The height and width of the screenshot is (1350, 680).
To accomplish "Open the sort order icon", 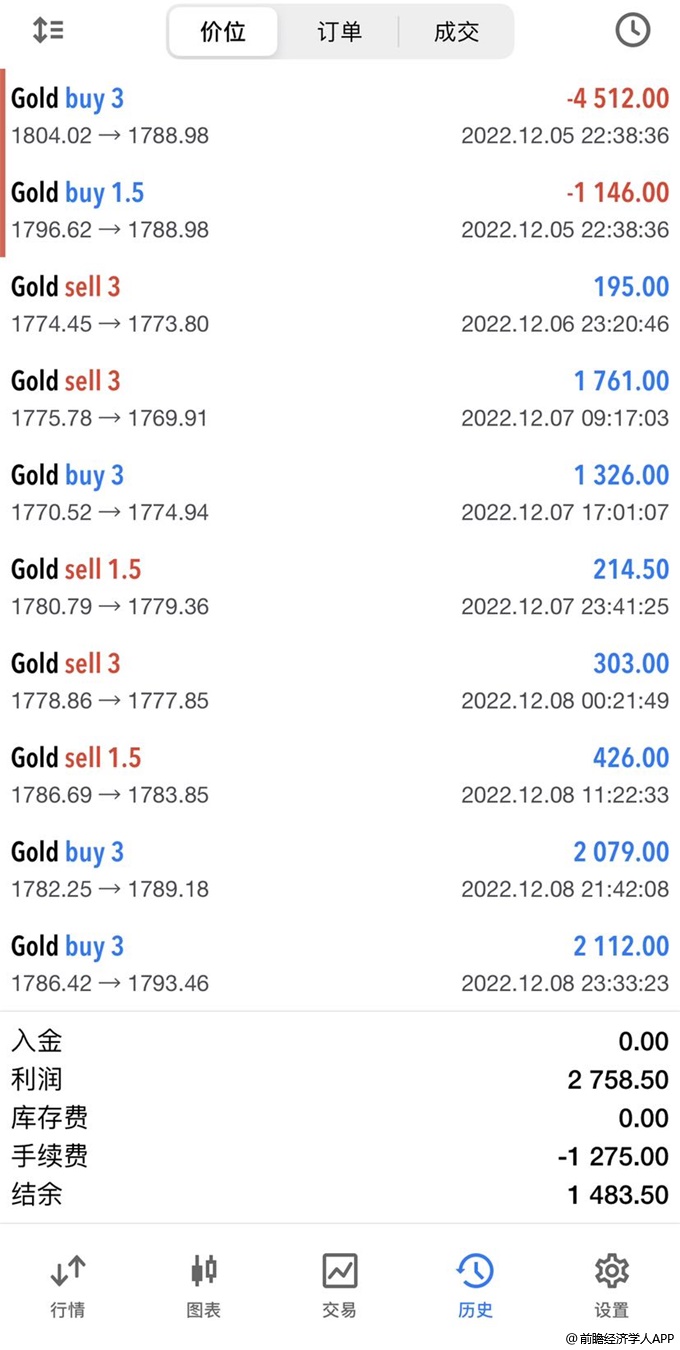I will (x=48, y=30).
